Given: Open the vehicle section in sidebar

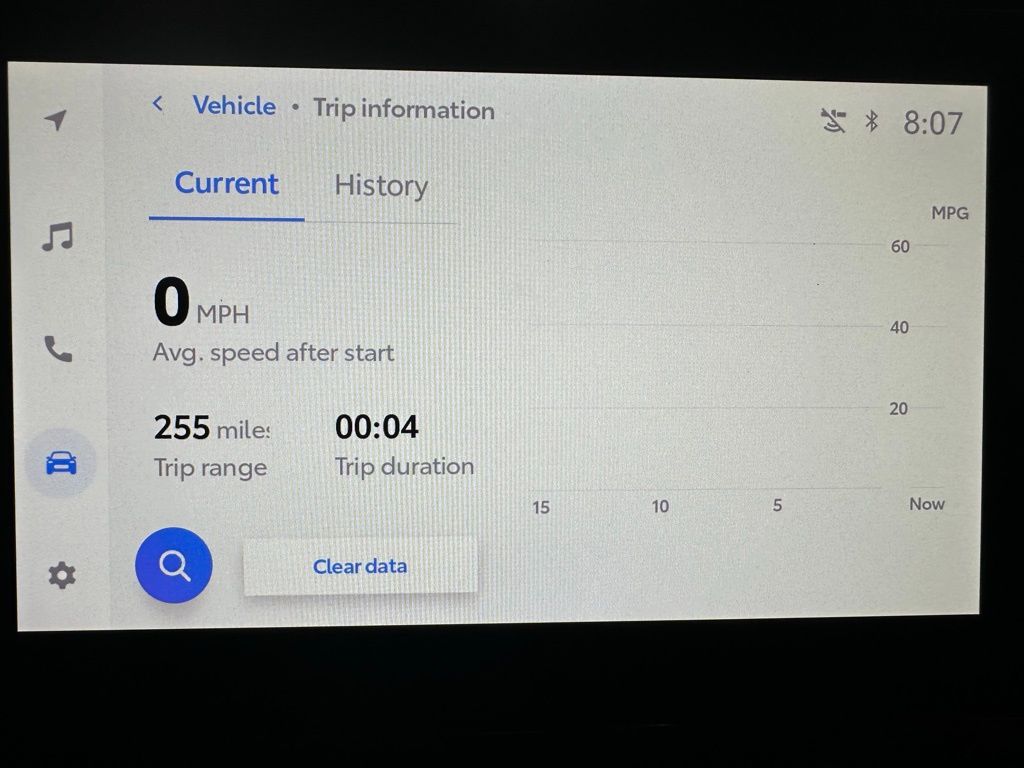Looking at the screenshot, I should click(61, 463).
